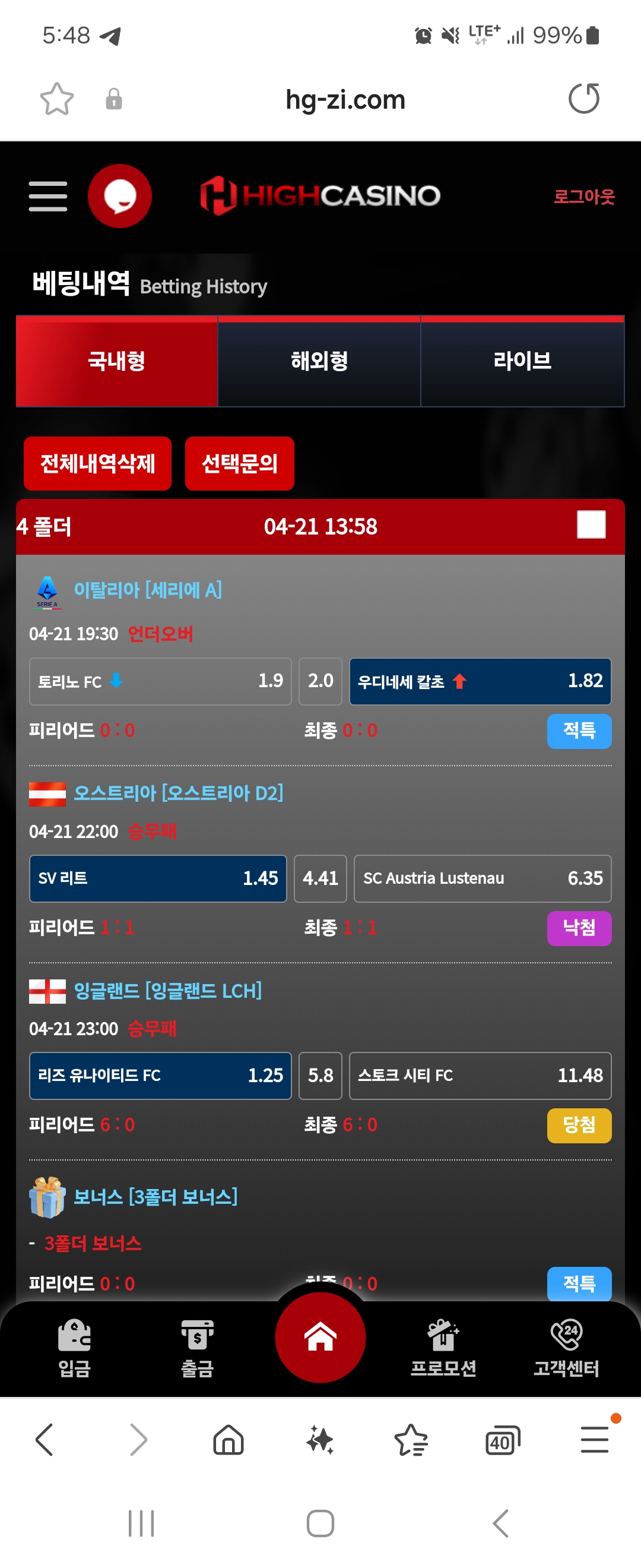Tap the 전체내역삭제 button
Image resolution: width=641 pixels, height=1568 pixels.
click(97, 464)
